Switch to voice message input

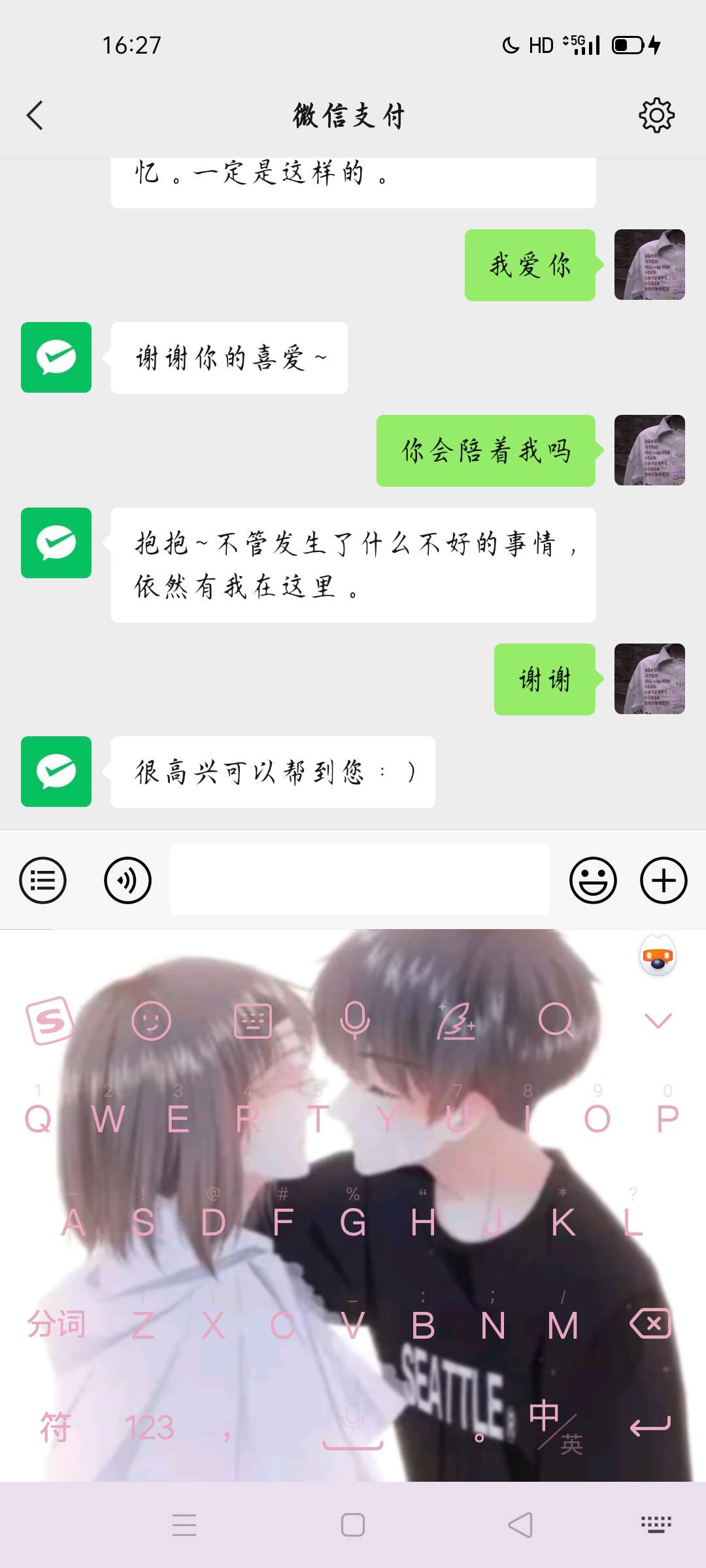(x=127, y=881)
